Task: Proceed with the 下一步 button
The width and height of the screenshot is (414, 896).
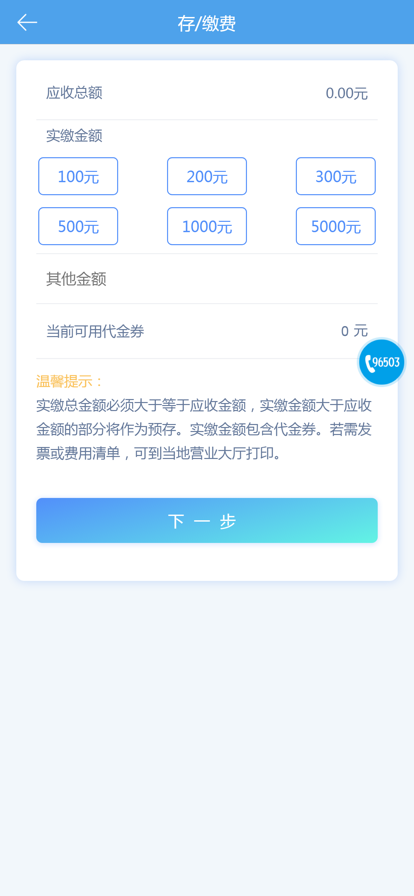Action: coord(207,521)
